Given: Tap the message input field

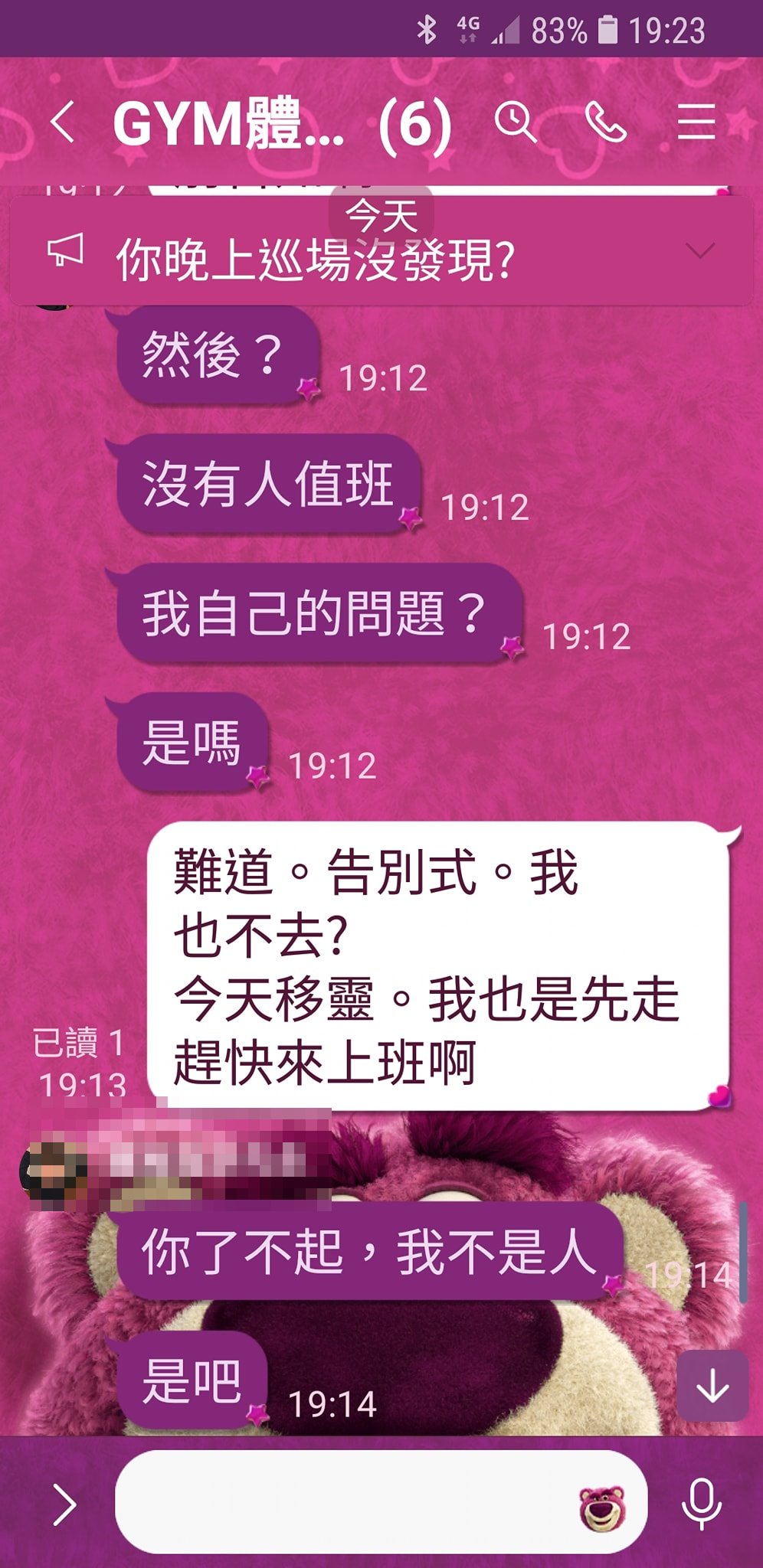Looking at the screenshot, I should [345, 1504].
